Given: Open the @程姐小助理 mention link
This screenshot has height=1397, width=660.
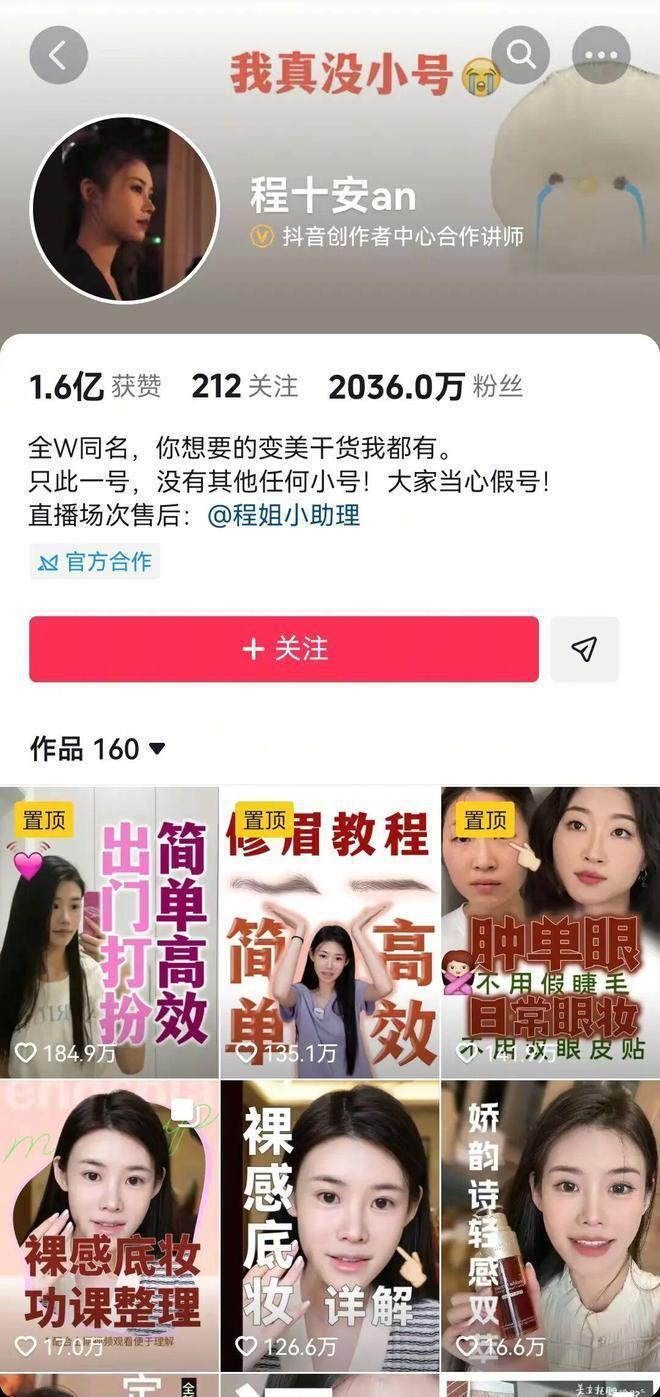Looking at the screenshot, I should coord(284,515).
